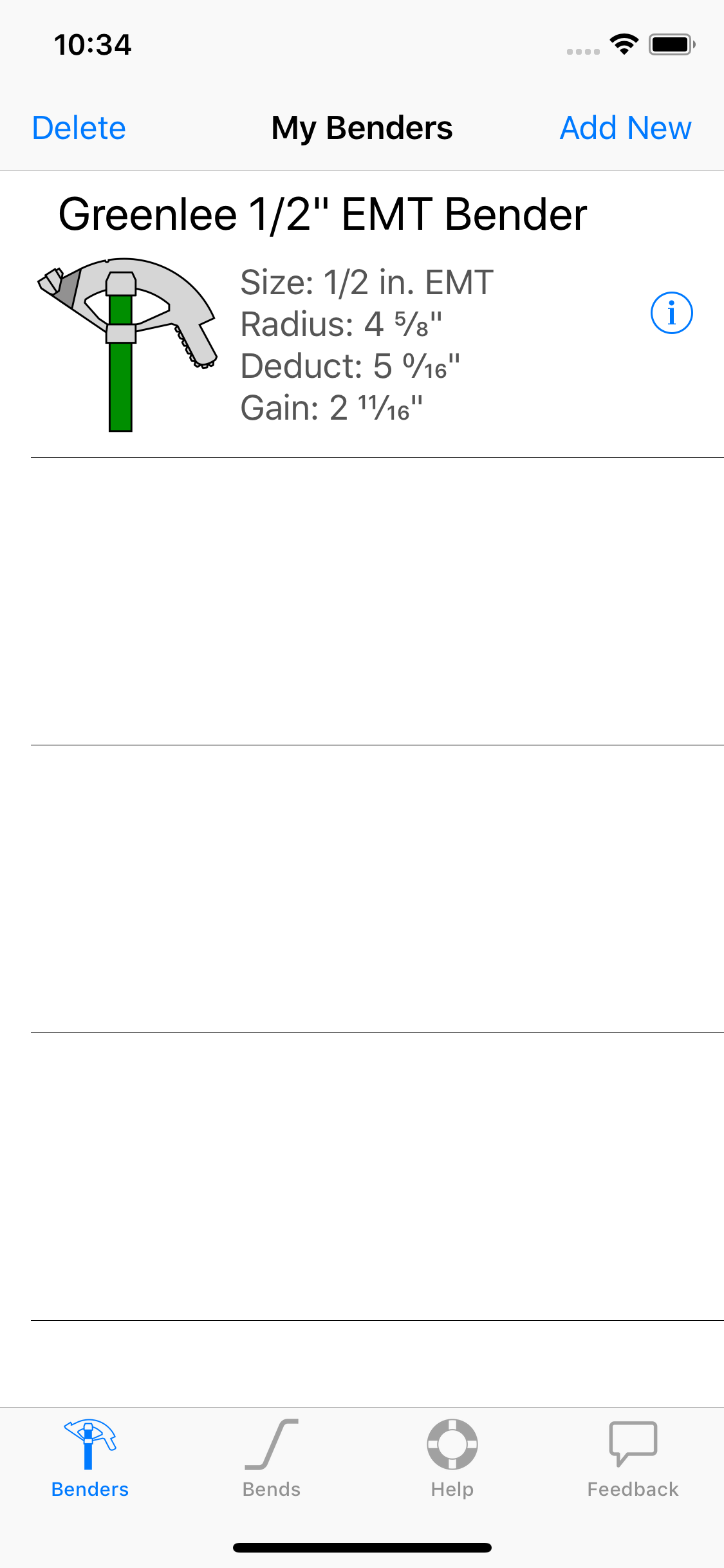Tap Add New to create a bender
Image resolution: width=724 pixels, height=1568 pixels.
626,127
